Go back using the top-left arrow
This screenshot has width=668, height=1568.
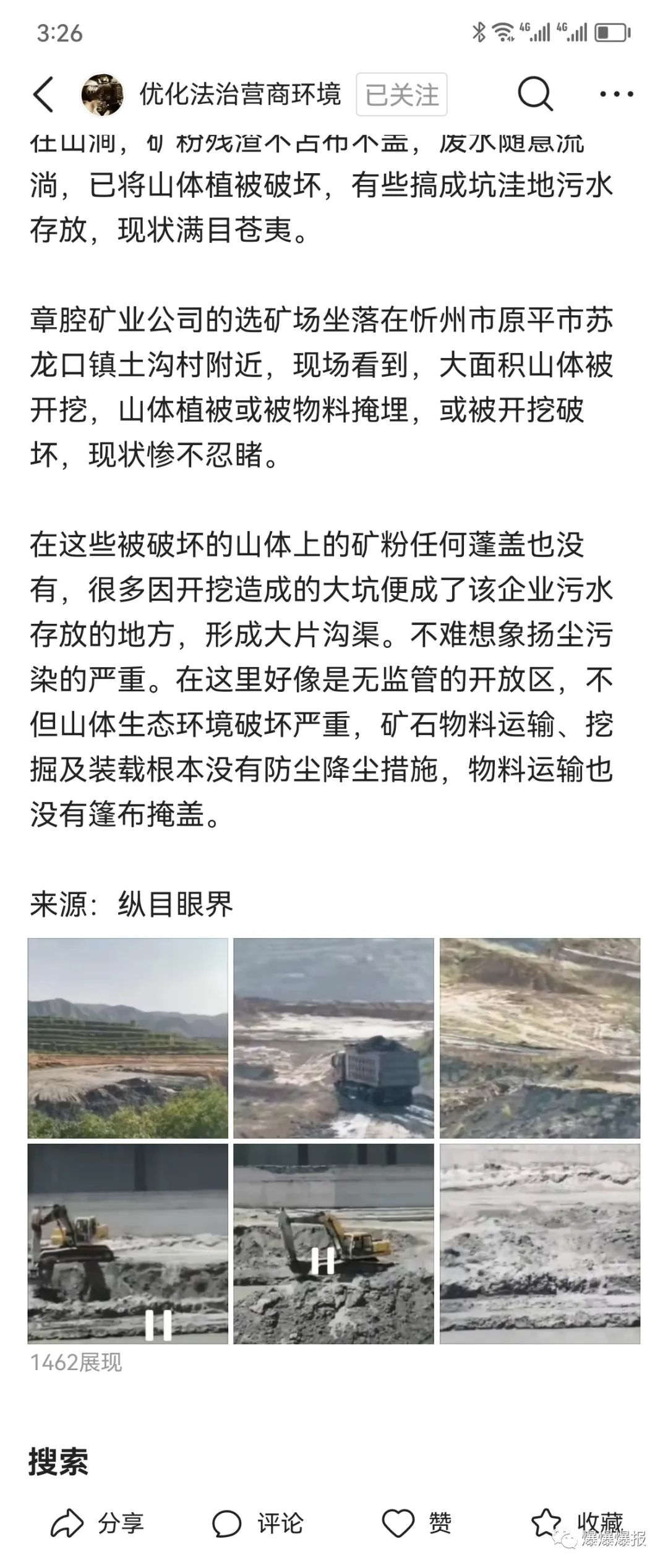click(x=43, y=95)
